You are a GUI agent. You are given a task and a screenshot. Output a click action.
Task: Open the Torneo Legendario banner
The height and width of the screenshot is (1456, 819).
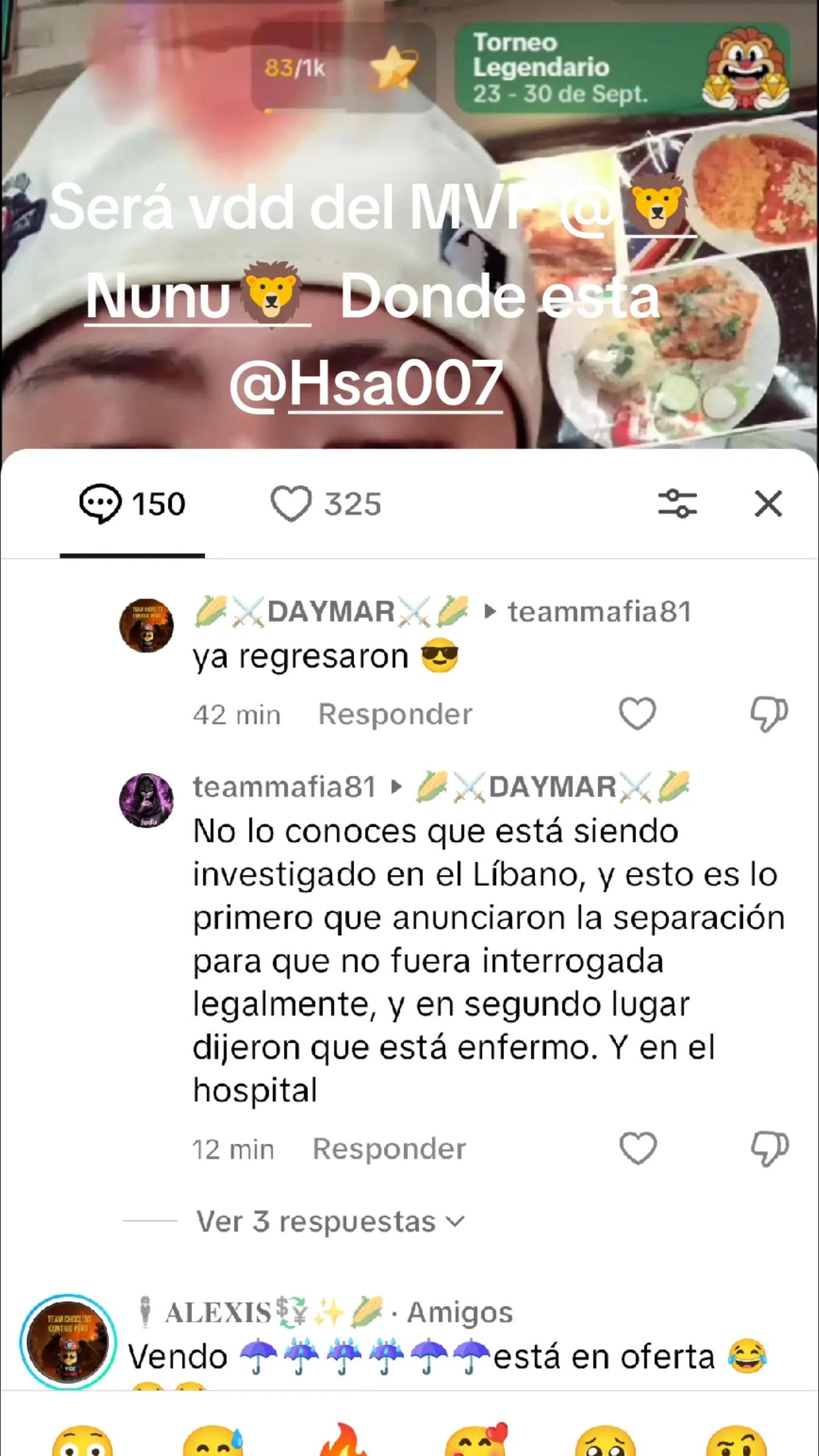(622, 68)
